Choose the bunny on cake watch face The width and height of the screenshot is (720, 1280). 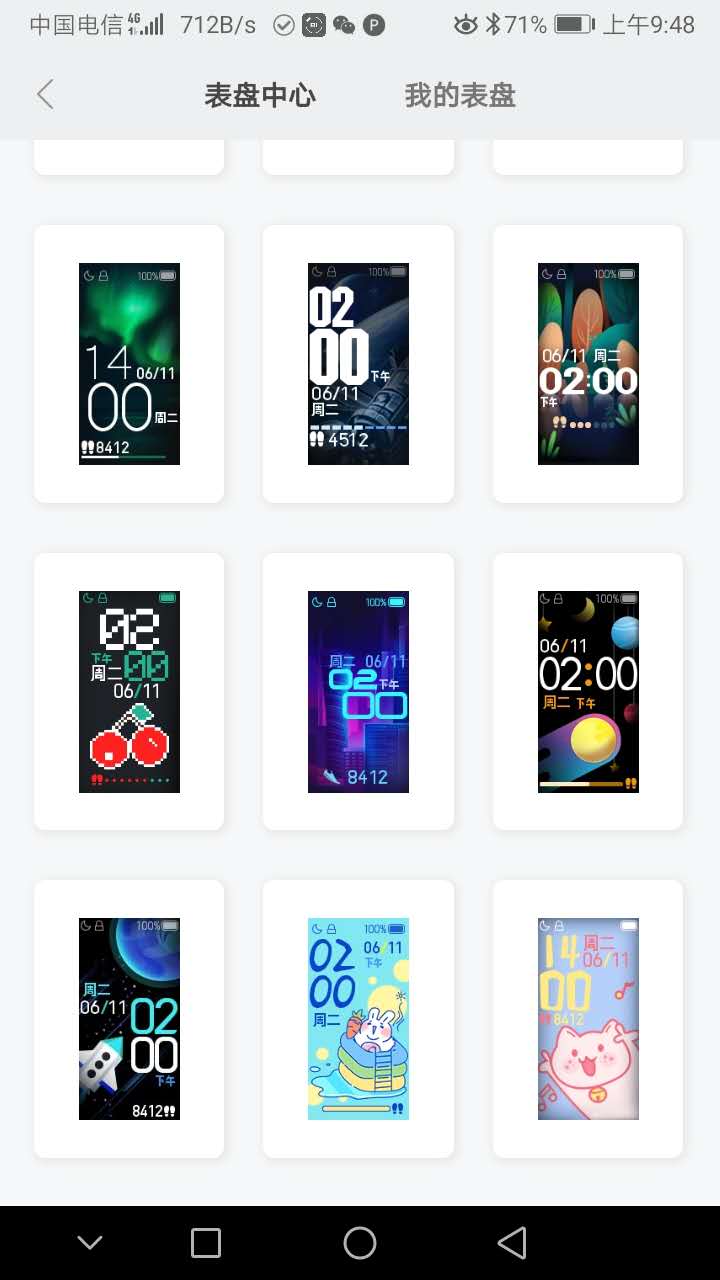point(358,1019)
